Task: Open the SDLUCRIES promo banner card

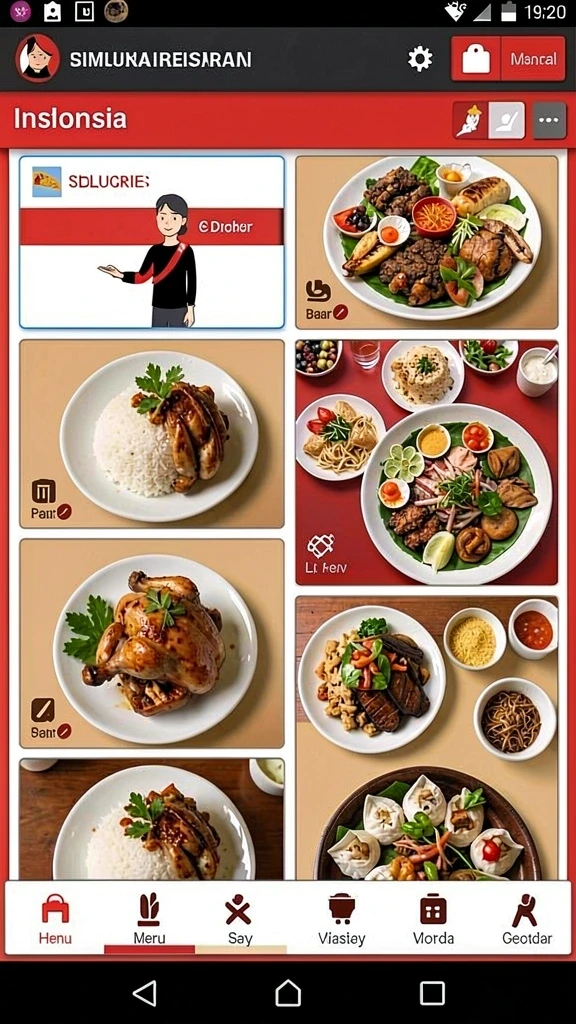Action: click(x=152, y=242)
